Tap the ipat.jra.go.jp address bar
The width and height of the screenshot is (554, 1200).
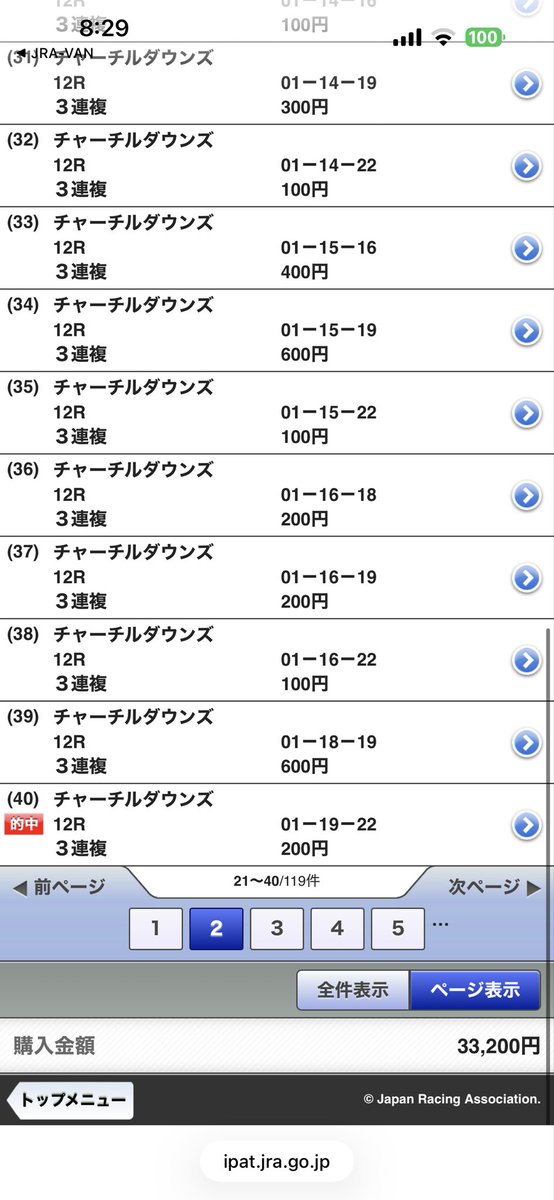tap(277, 1162)
